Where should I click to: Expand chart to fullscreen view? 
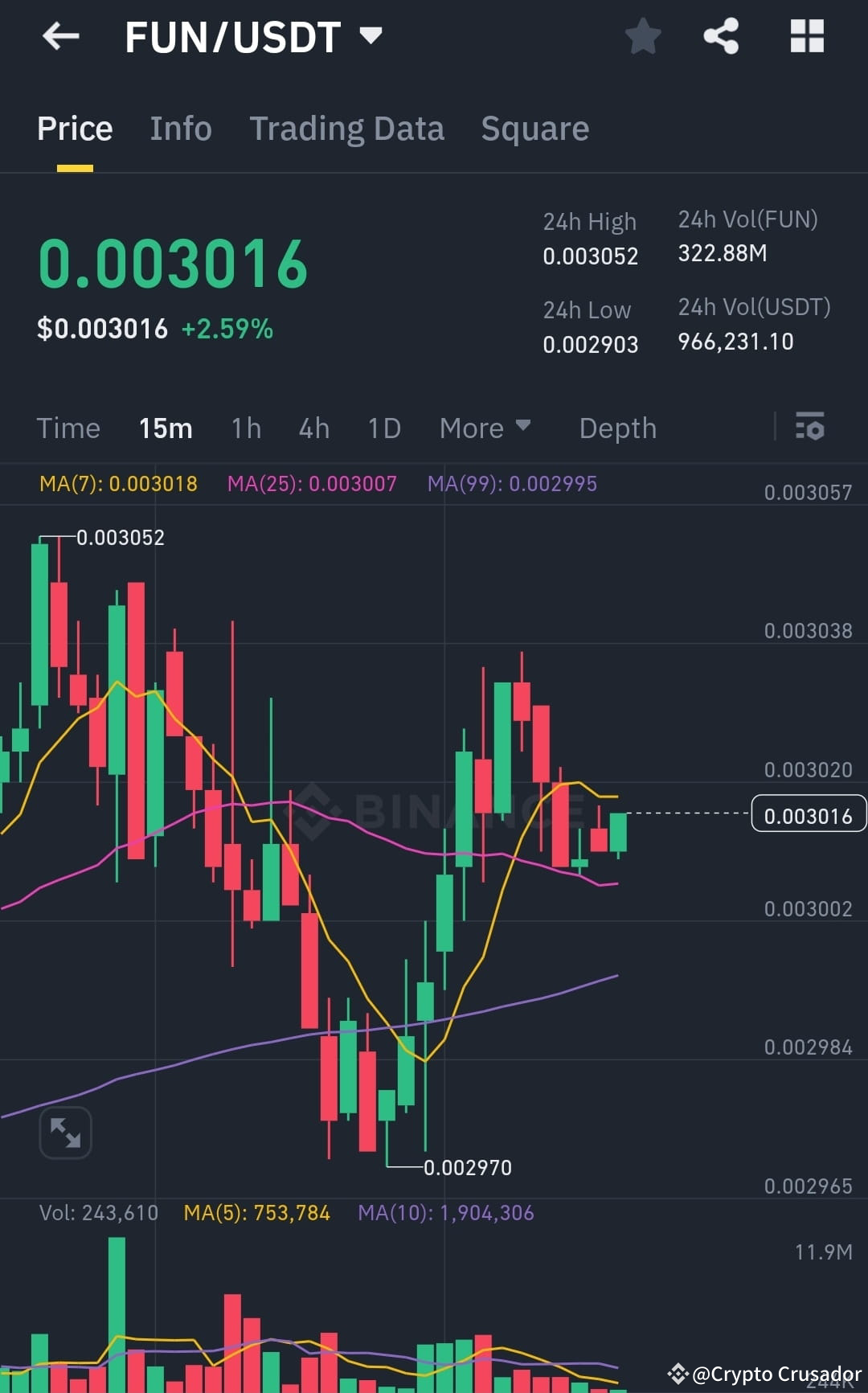64,1132
